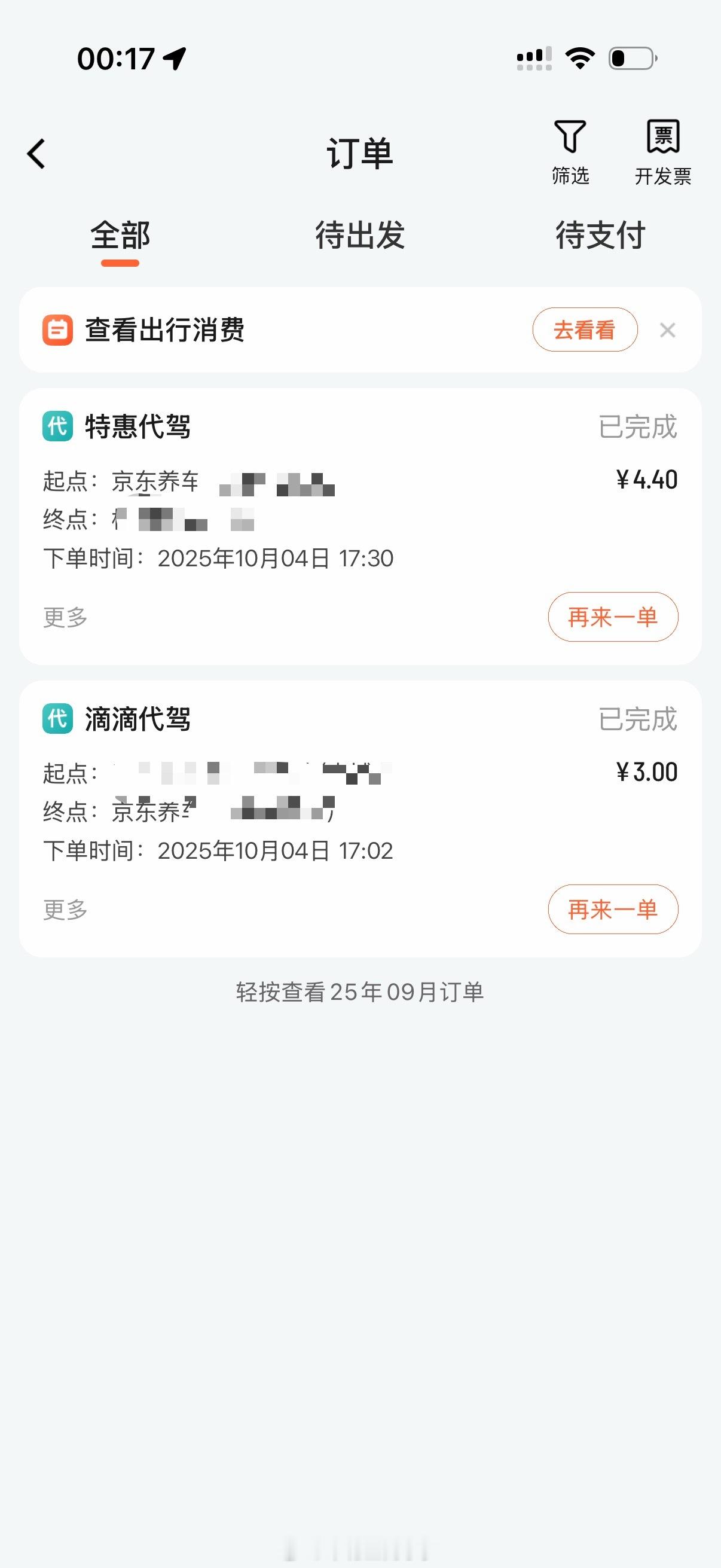Screen dimensions: 721x1568
Task: Tap 去看看 to view travel spending
Action: pos(584,330)
